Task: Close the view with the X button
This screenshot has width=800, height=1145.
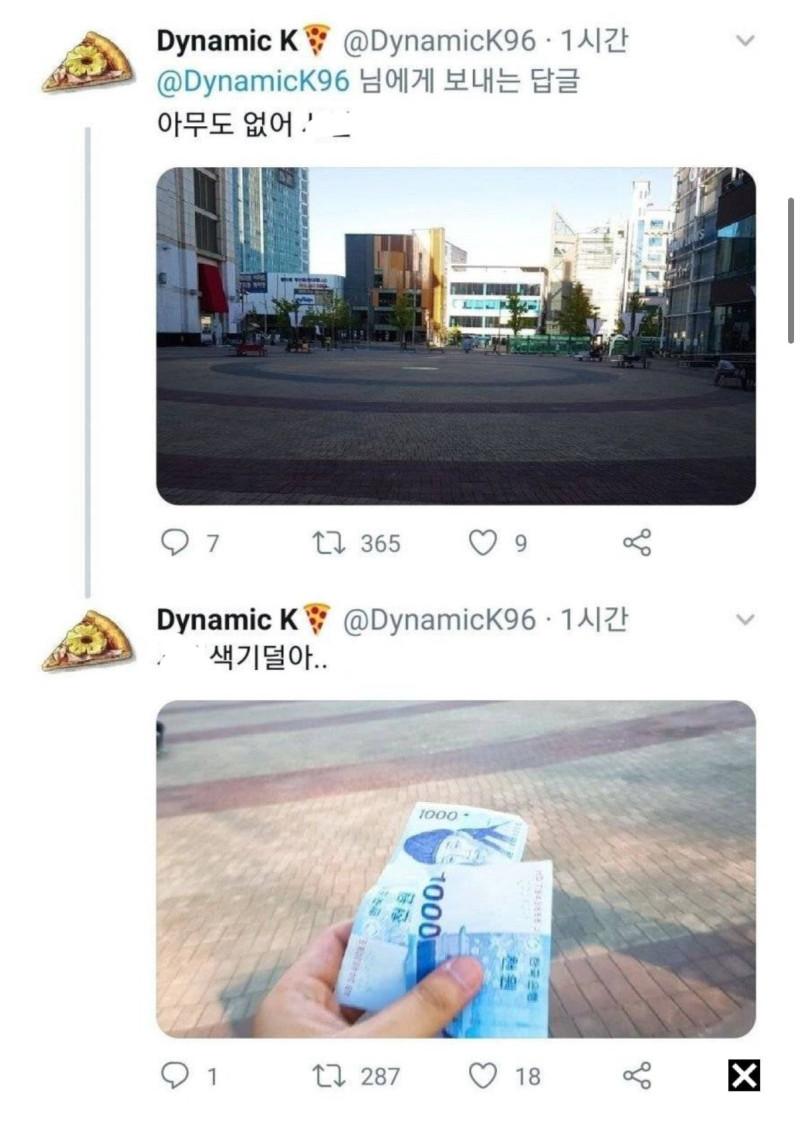Action: tap(744, 1076)
